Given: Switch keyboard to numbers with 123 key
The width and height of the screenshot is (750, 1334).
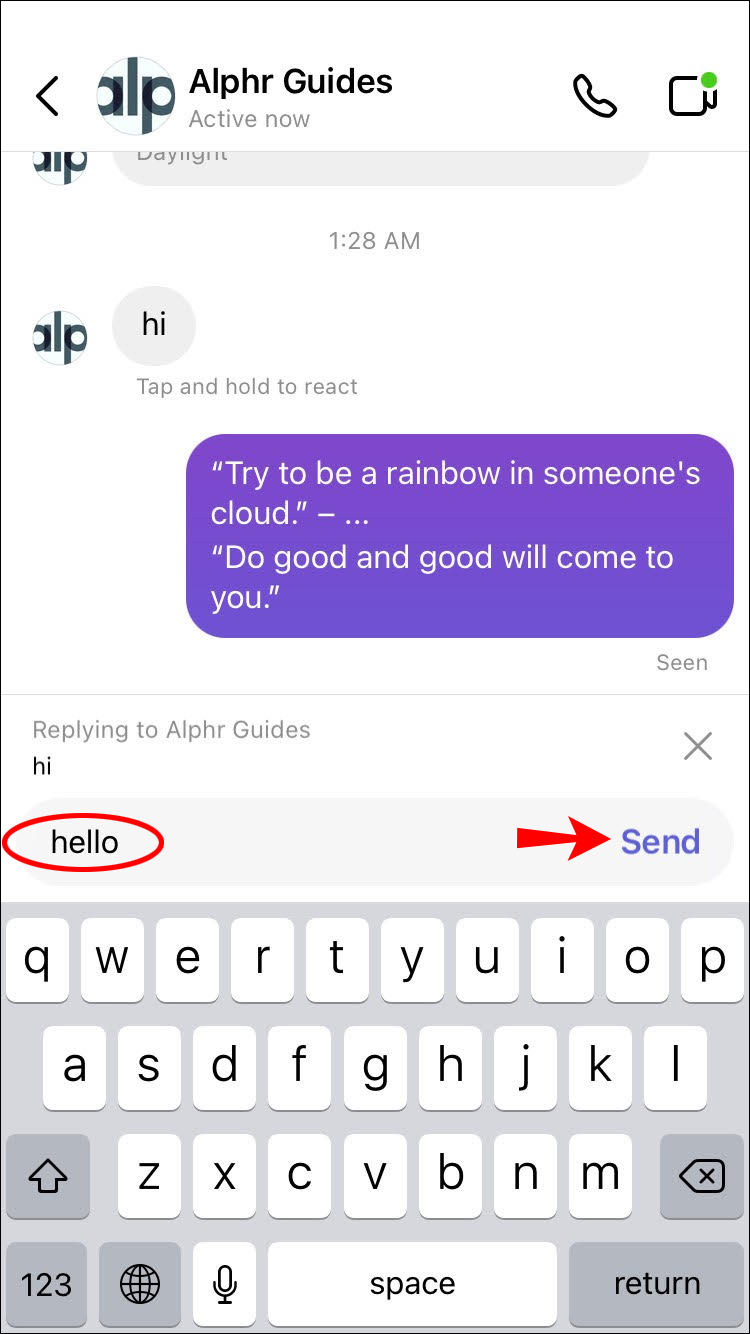Looking at the screenshot, I should (x=47, y=1284).
